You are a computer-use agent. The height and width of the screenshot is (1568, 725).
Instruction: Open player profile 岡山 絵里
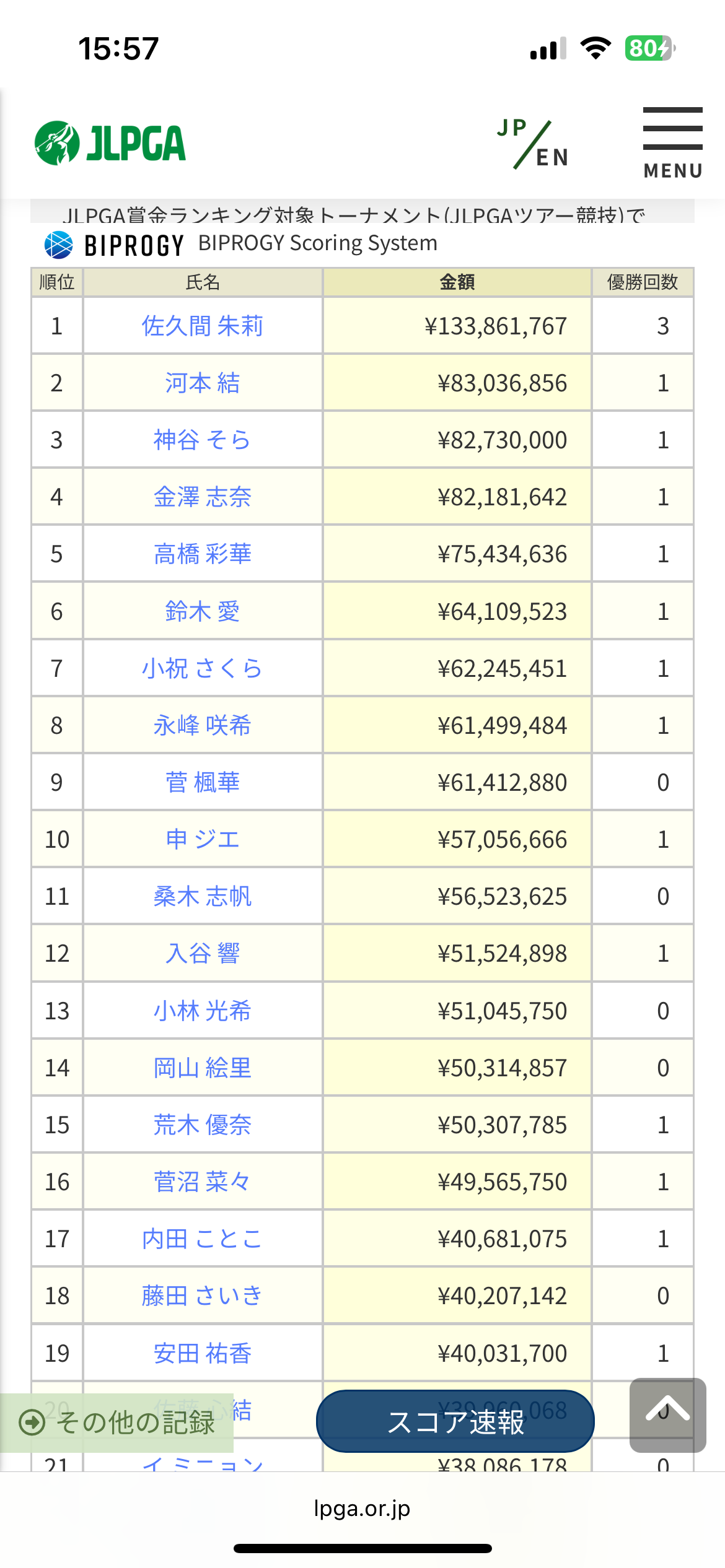pyautogui.click(x=203, y=1068)
